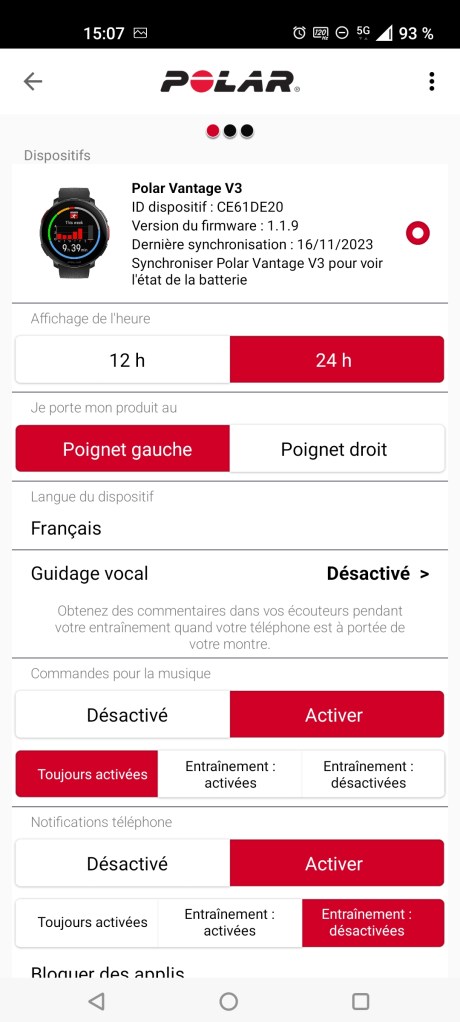Set music controls to Activer
The image size is (460, 1022).
(x=337, y=714)
